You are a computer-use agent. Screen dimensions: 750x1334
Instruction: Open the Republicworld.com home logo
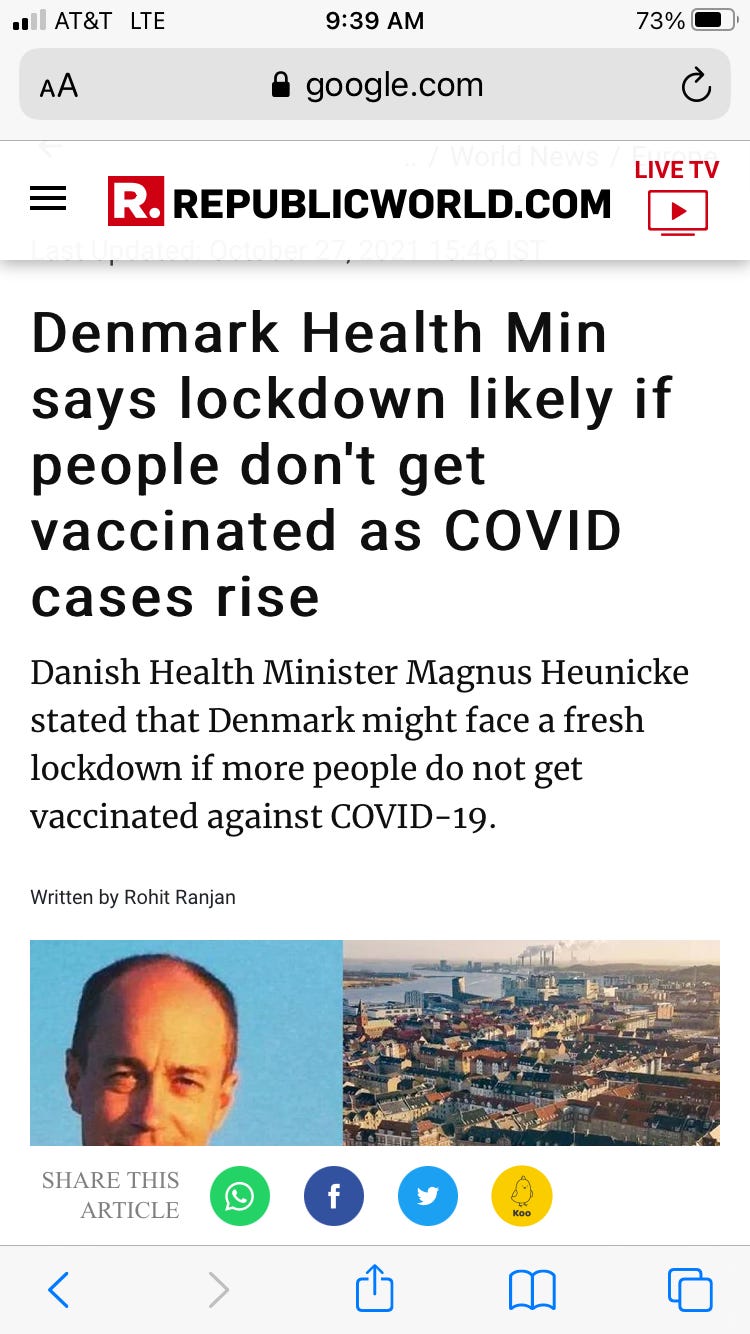[359, 202]
